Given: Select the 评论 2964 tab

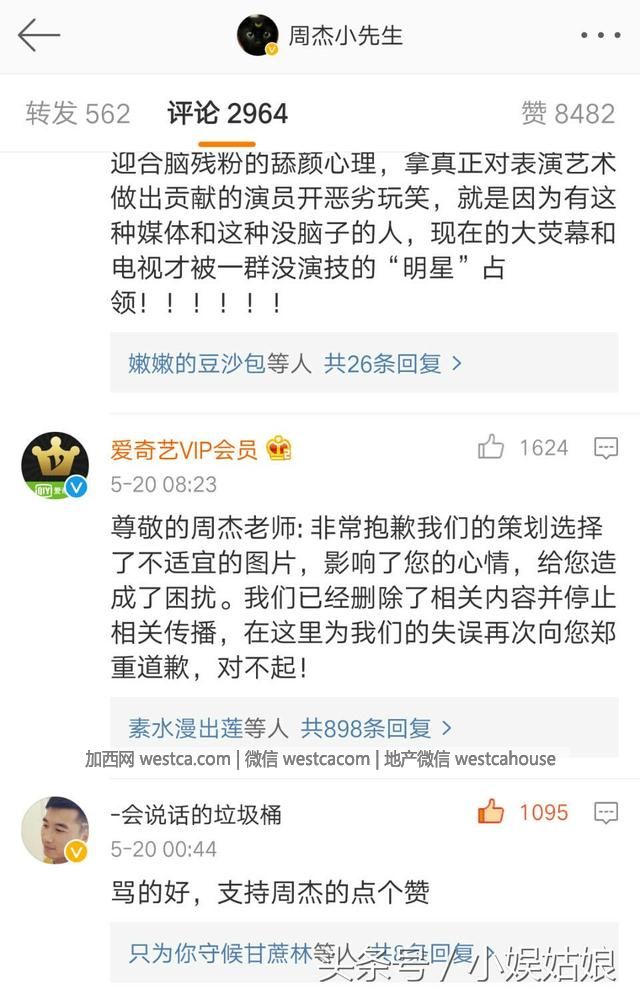Looking at the screenshot, I should click(228, 113).
